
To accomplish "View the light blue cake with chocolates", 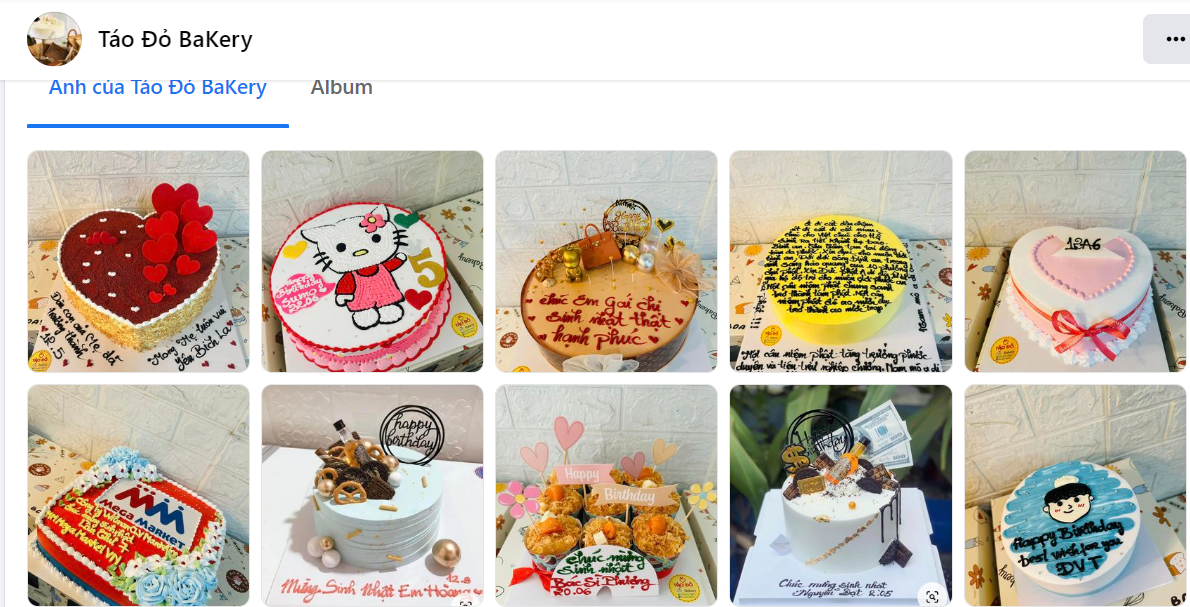I will [372, 495].
